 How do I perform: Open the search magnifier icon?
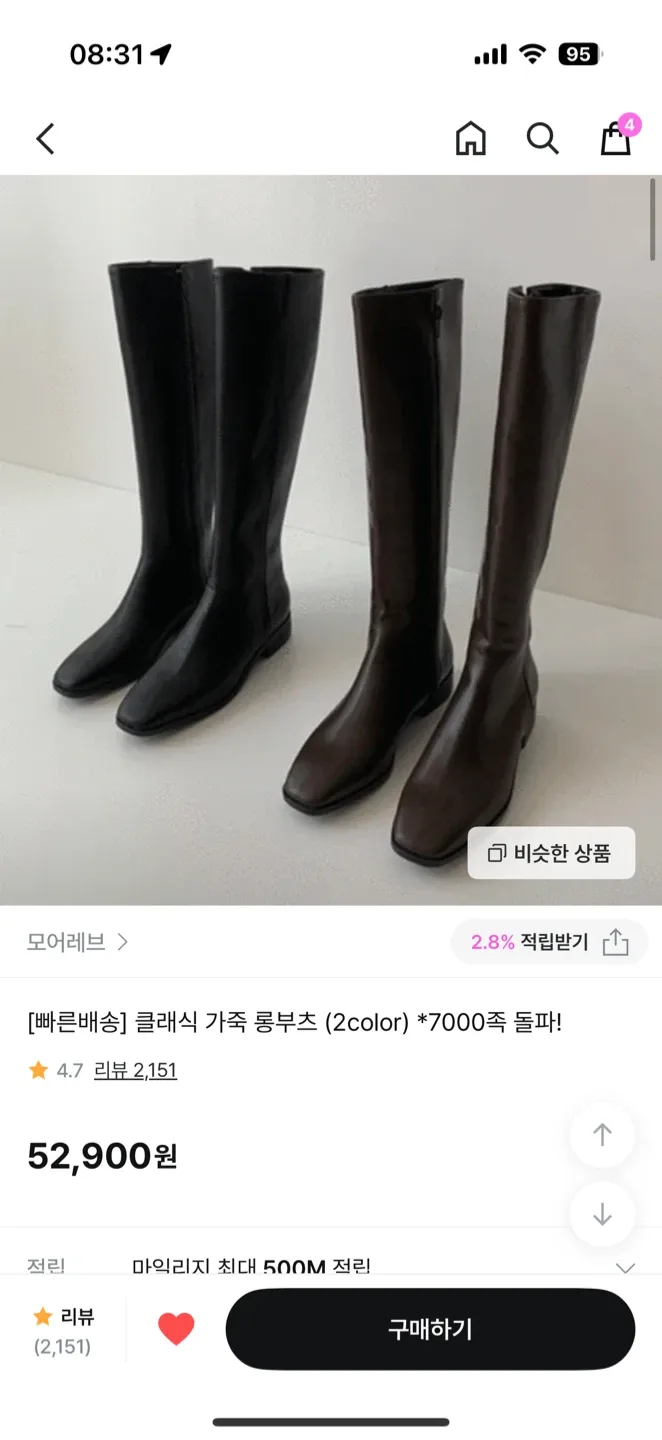coord(542,139)
